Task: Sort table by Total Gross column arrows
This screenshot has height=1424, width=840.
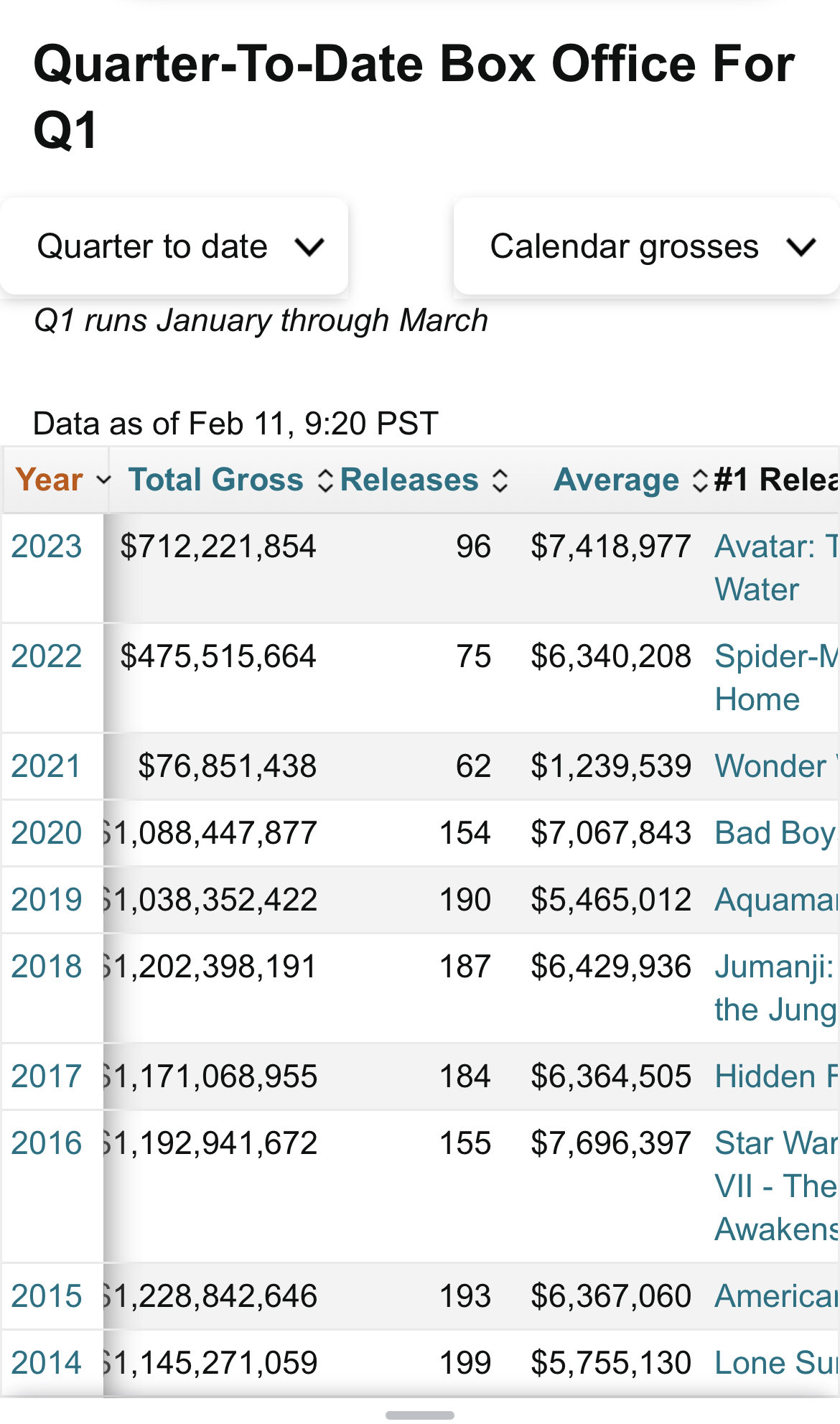Action: pos(325,480)
